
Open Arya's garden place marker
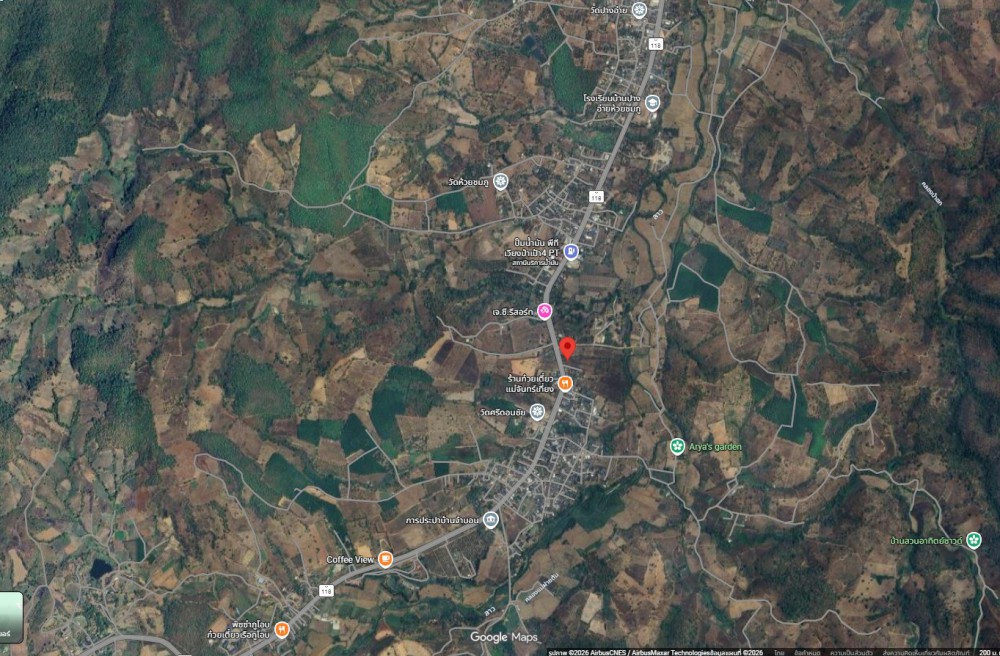[677, 446]
